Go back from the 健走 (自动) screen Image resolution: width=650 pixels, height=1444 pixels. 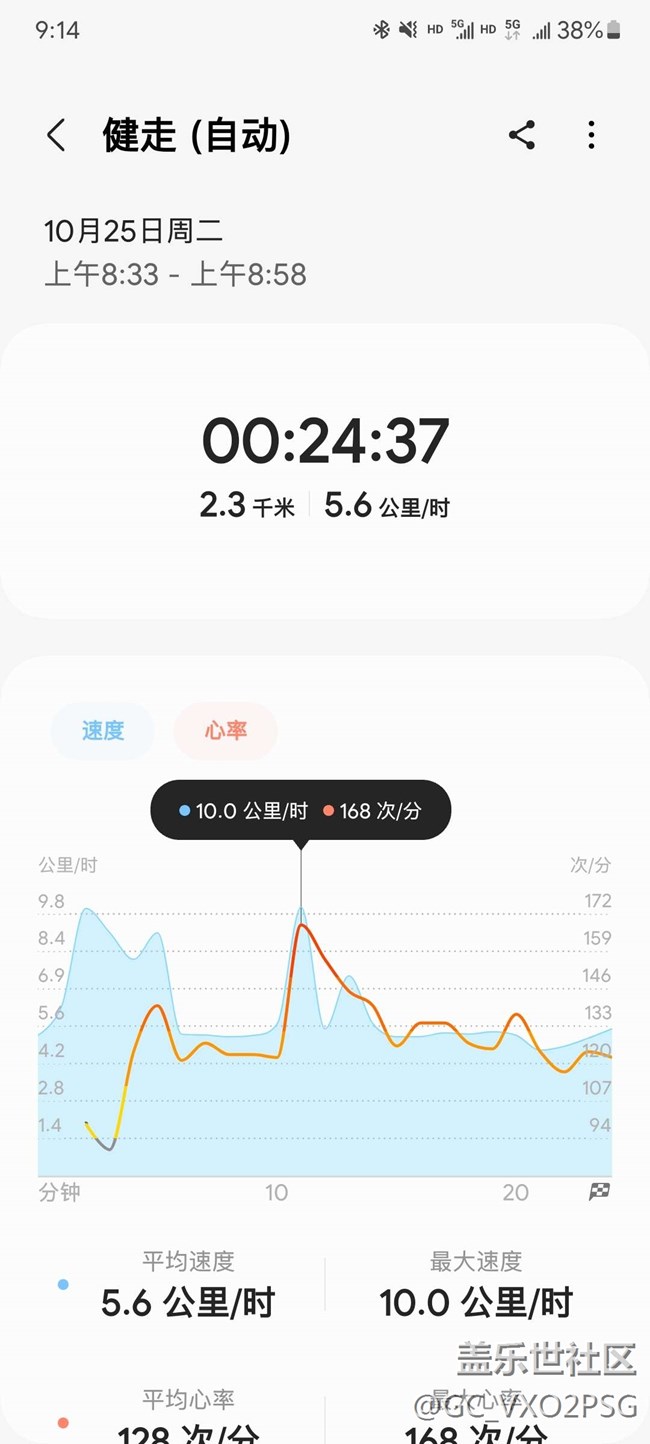click(x=56, y=135)
